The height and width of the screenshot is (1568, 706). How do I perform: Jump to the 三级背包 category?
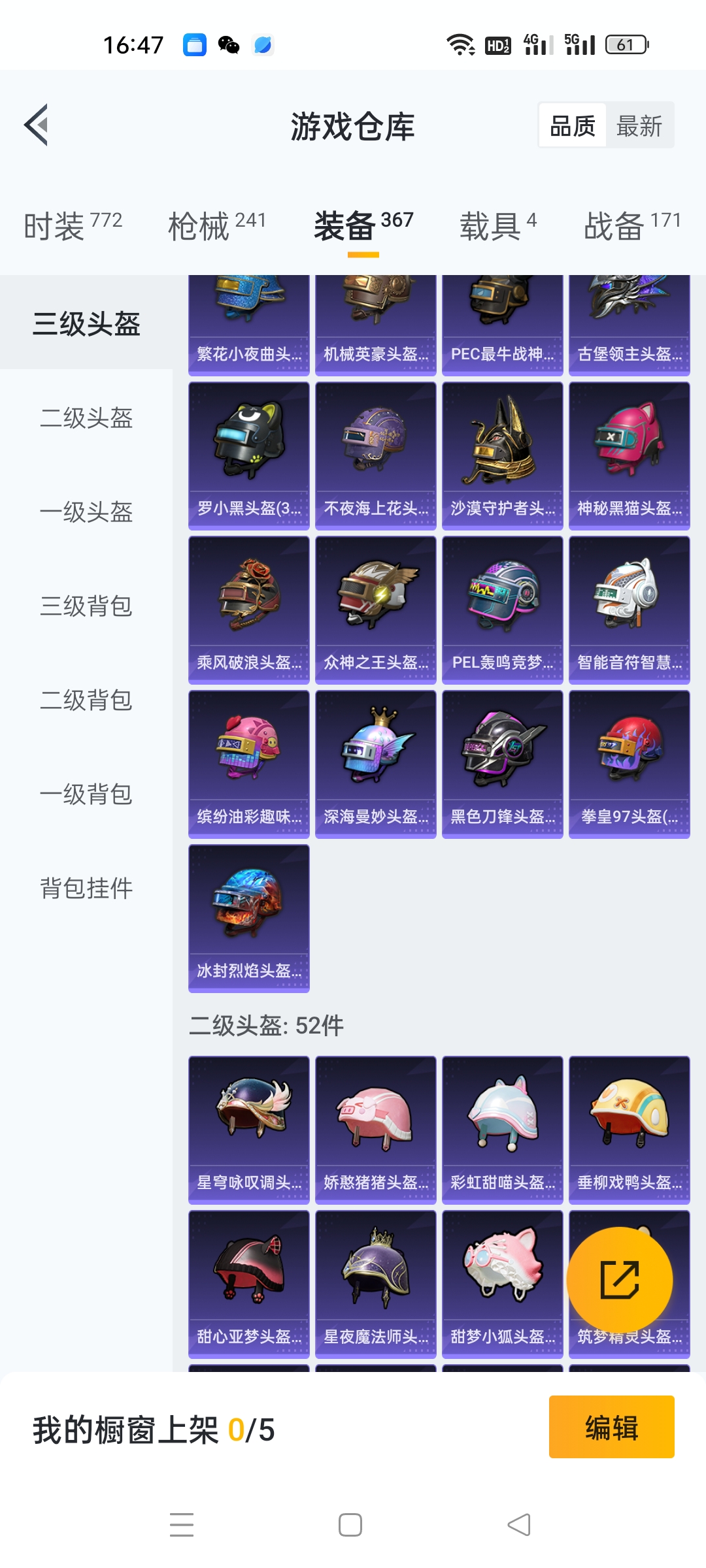[86, 606]
